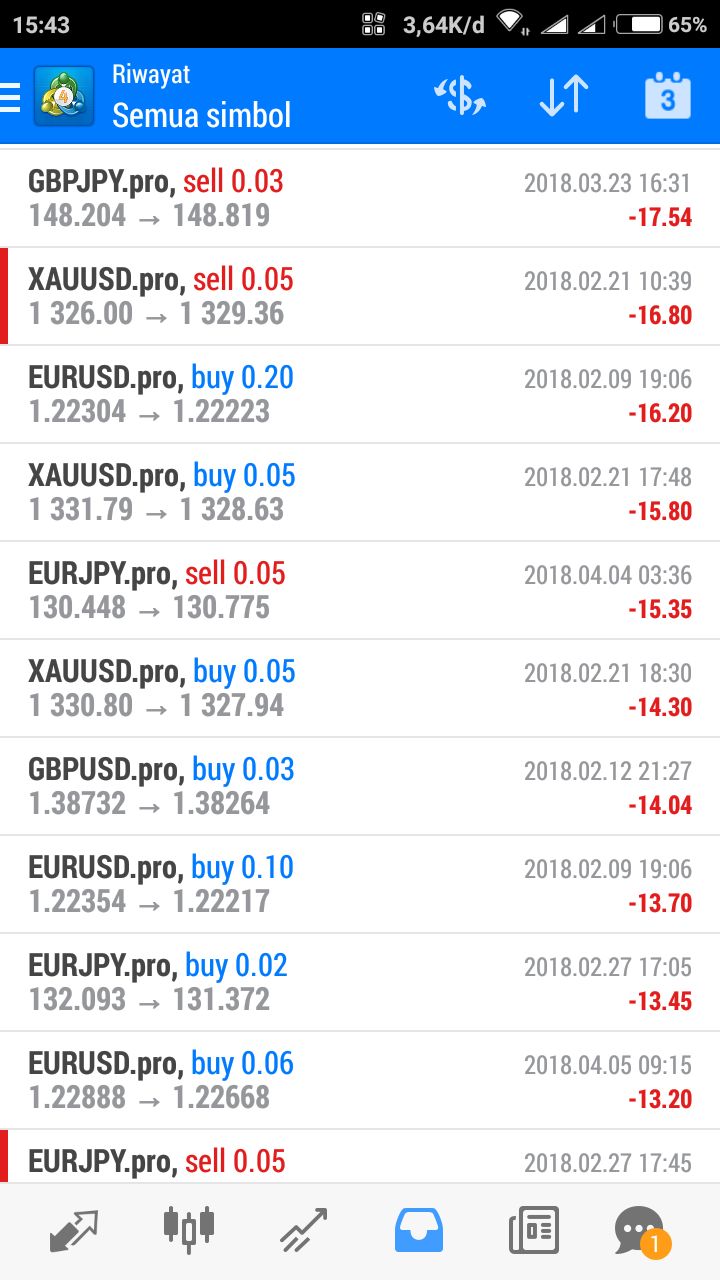The height and width of the screenshot is (1280, 720).
Task: Open GBPJPY.pro sell 0.03 trade details
Action: [360, 198]
